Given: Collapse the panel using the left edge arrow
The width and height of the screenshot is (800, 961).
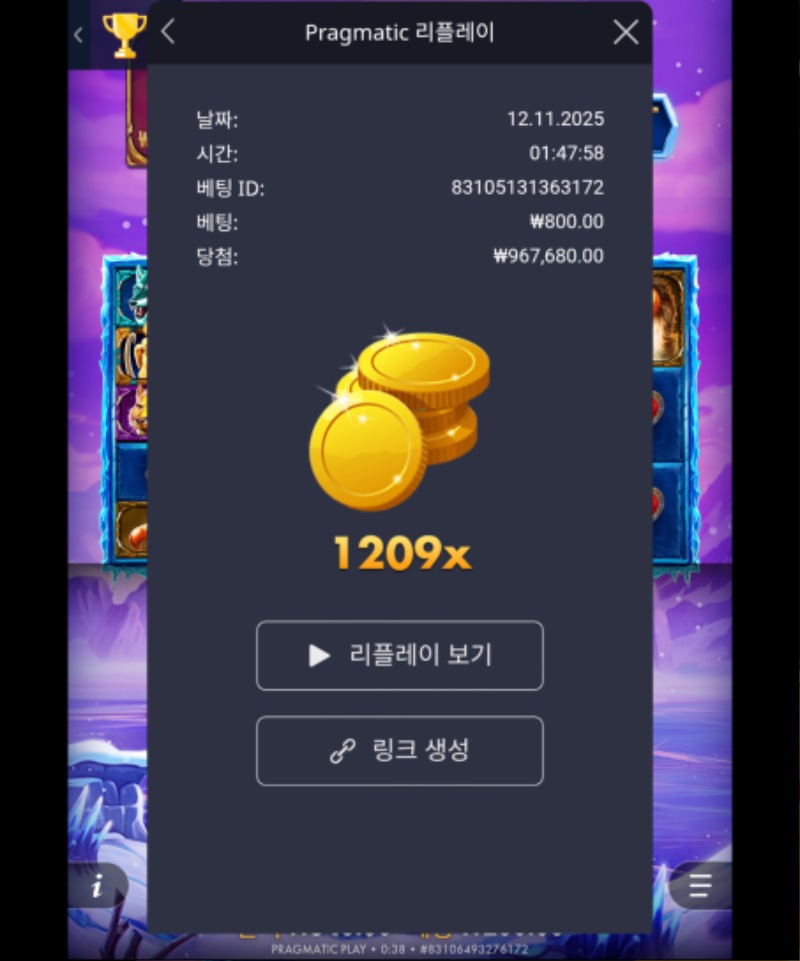Looking at the screenshot, I should point(78,34).
